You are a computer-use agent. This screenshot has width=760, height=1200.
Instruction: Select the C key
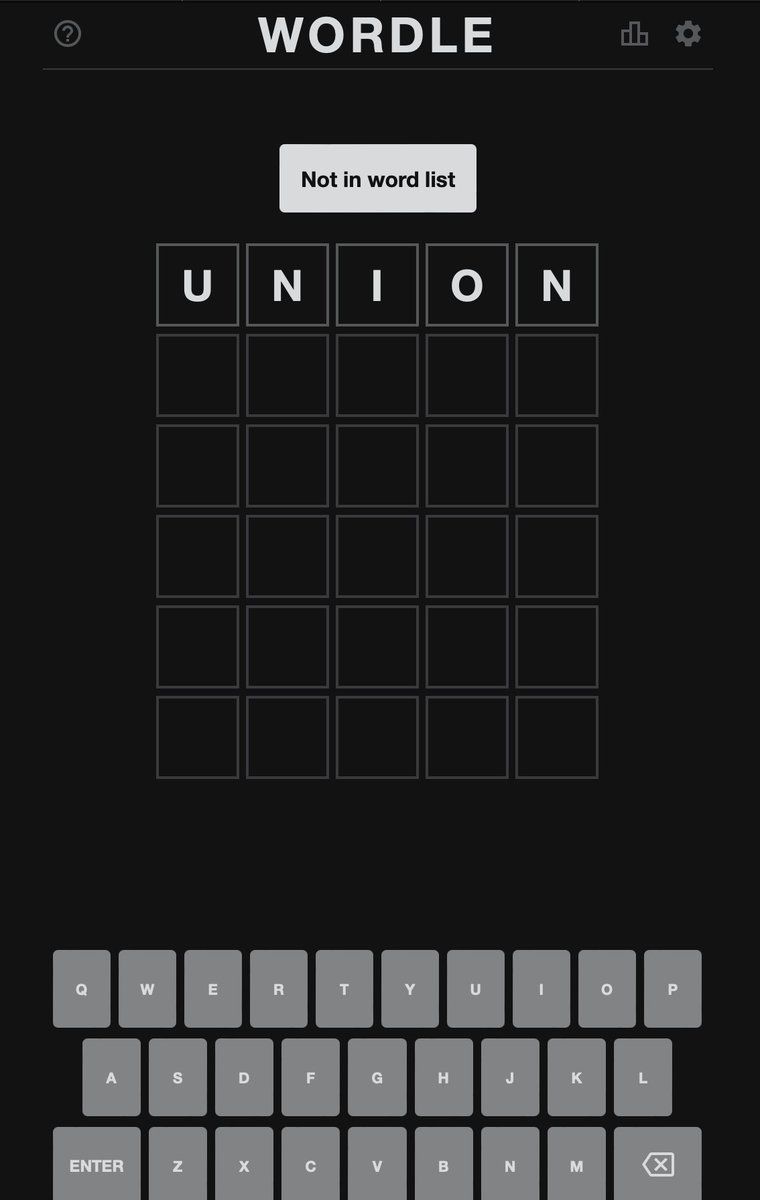tap(310, 1164)
